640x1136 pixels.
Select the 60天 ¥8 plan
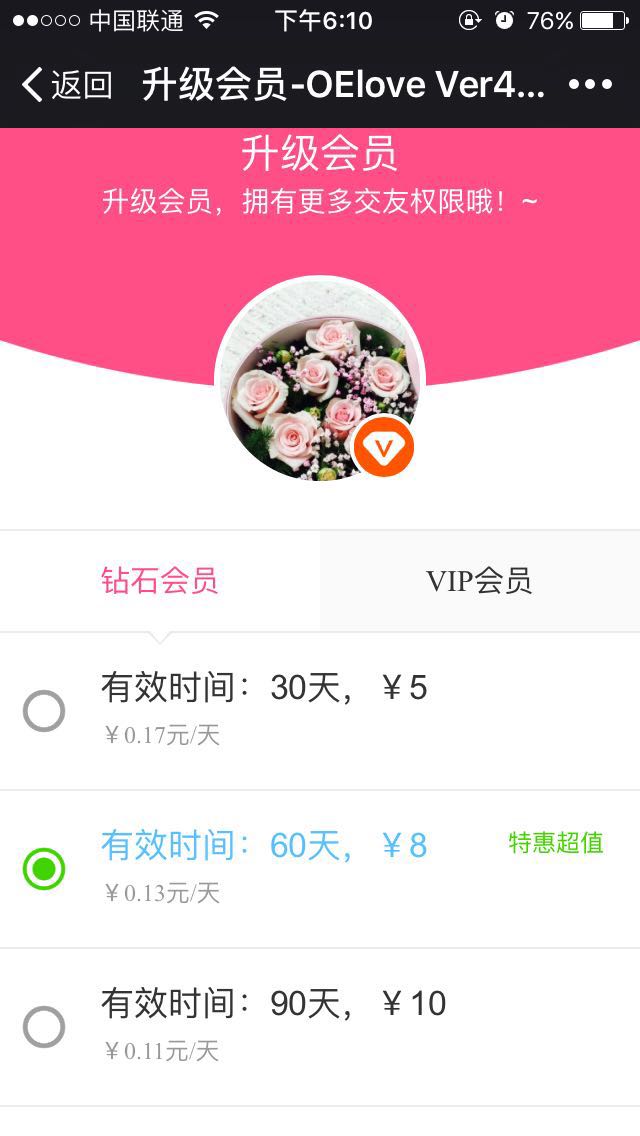pyautogui.click(x=44, y=869)
